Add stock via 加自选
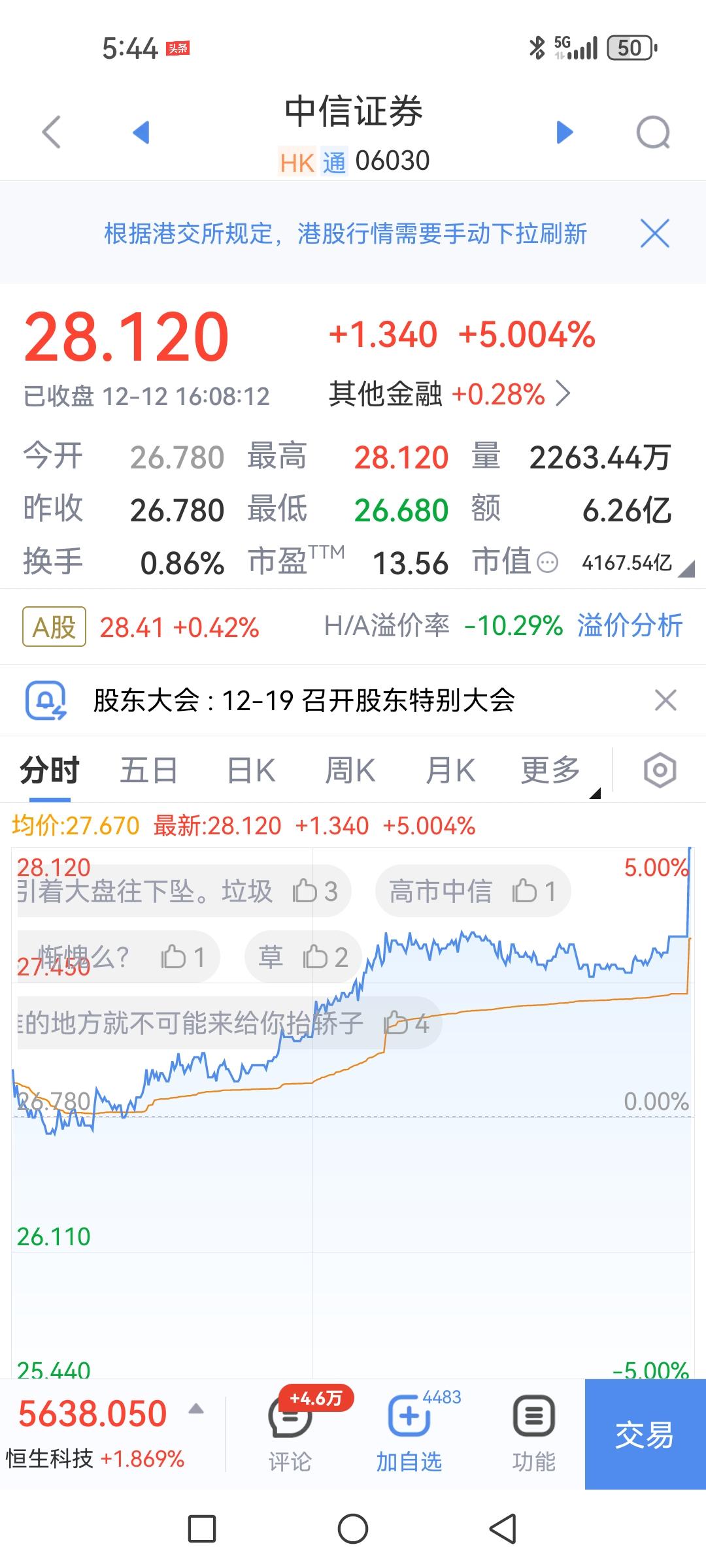706x1568 pixels. [409, 1435]
